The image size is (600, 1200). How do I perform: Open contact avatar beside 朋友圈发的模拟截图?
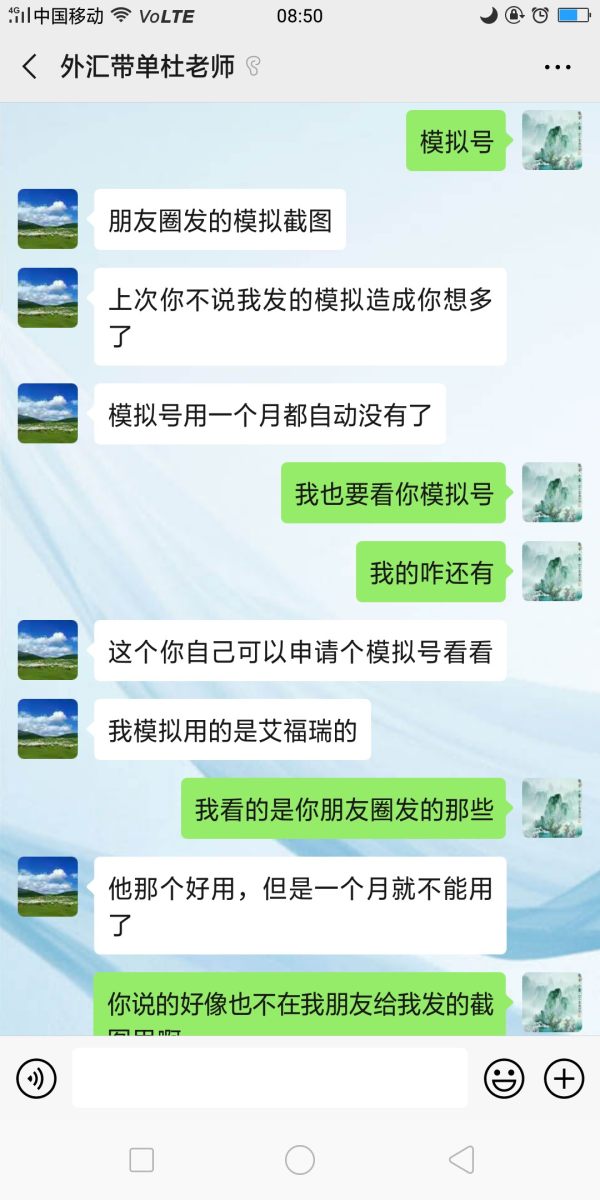click(x=48, y=219)
